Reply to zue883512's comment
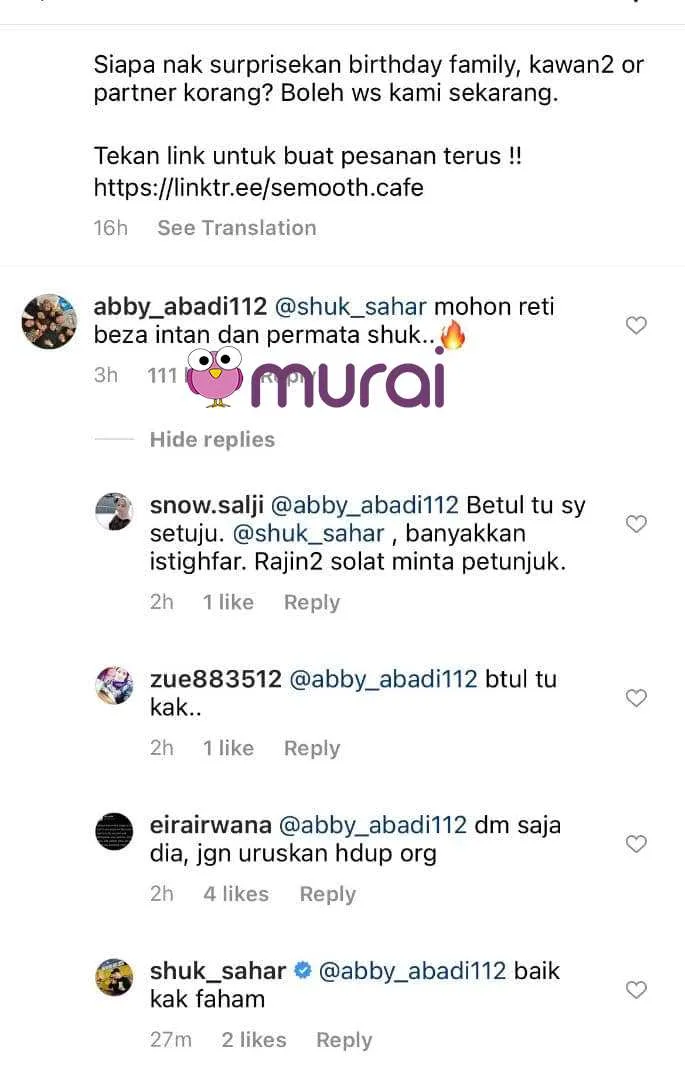This screenshot has width=685, height=1080. [311, 749]
